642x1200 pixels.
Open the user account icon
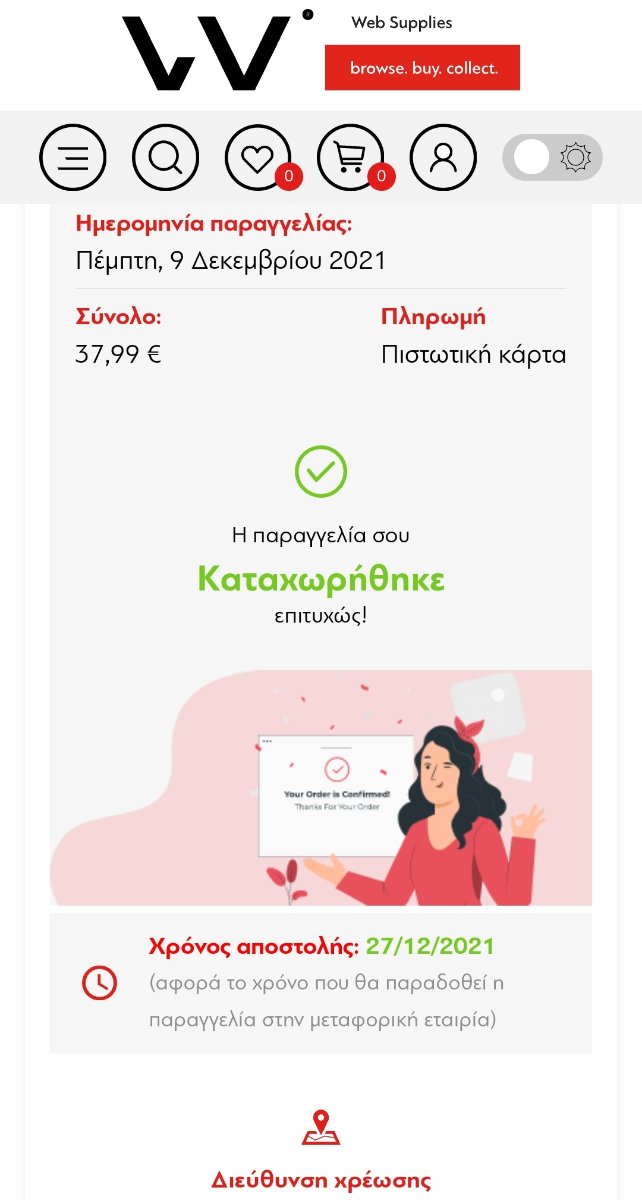click(x=443, y=158)
